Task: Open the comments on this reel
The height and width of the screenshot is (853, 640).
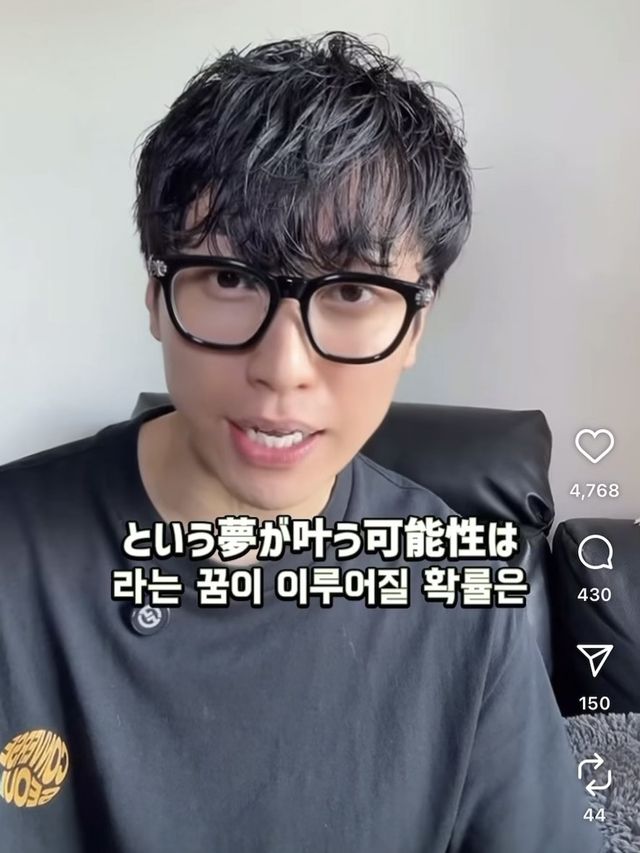Action: (x=594, y=552)
